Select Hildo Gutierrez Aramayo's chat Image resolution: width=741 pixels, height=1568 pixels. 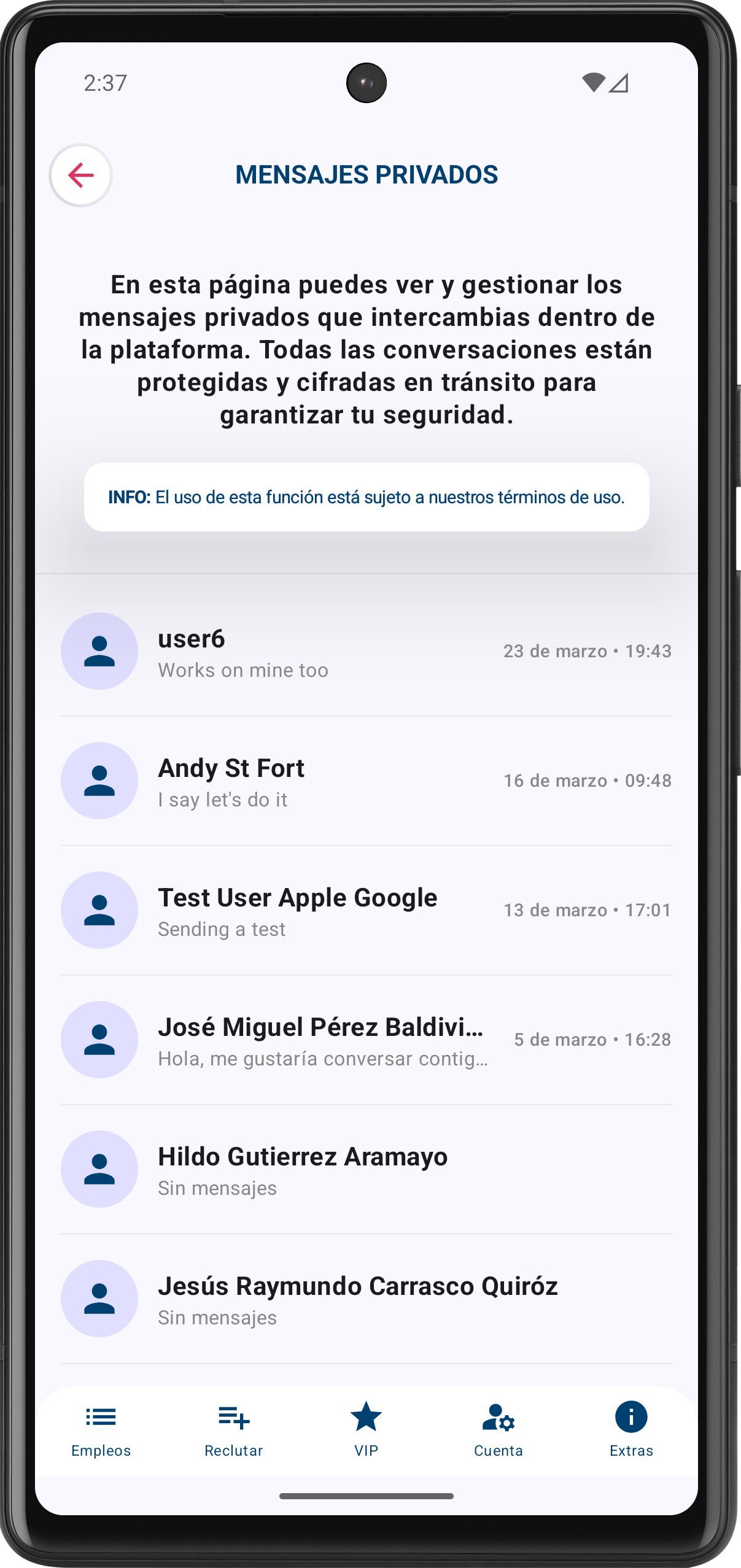click(x=366, y=1170)
